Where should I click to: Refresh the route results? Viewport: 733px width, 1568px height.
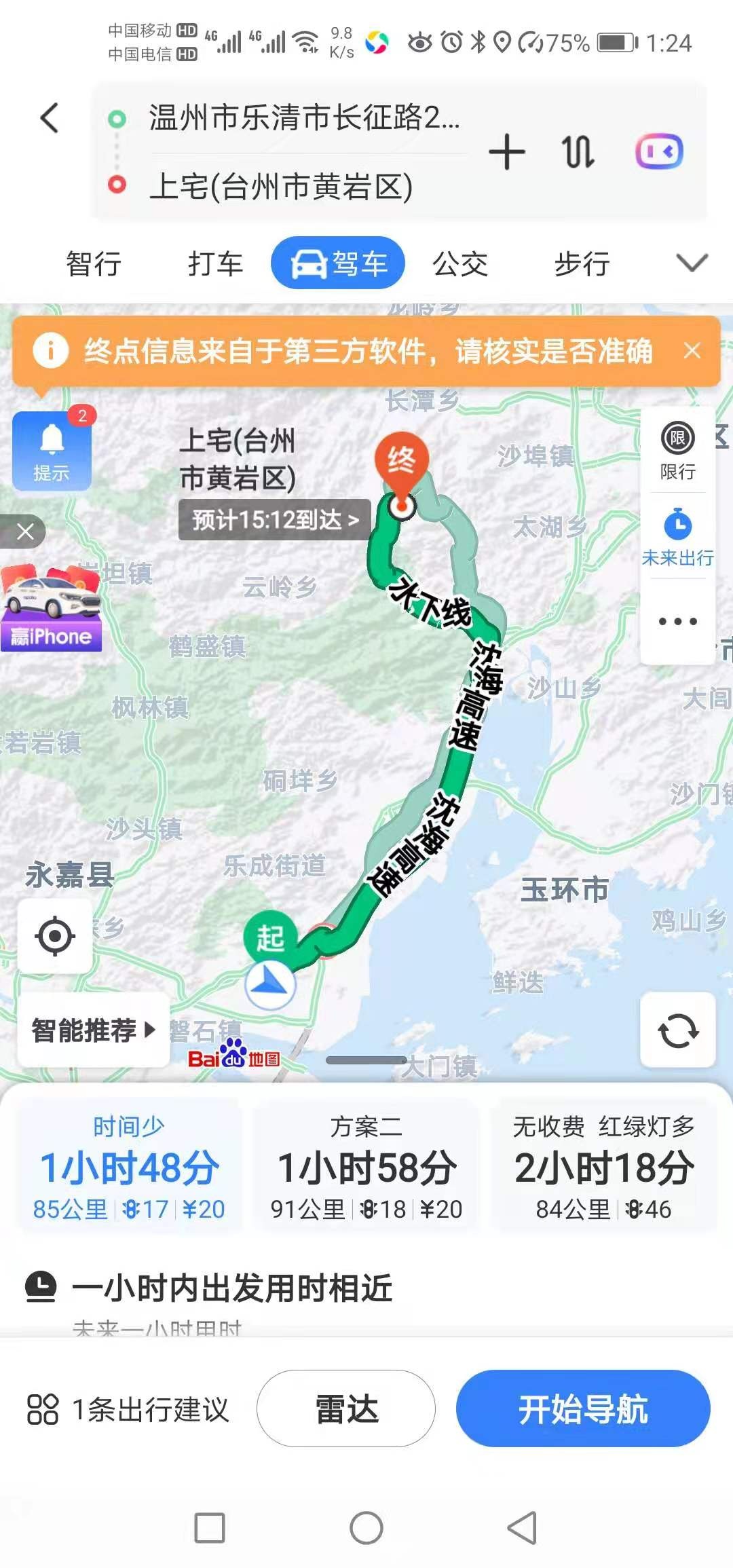point(677,1030)
